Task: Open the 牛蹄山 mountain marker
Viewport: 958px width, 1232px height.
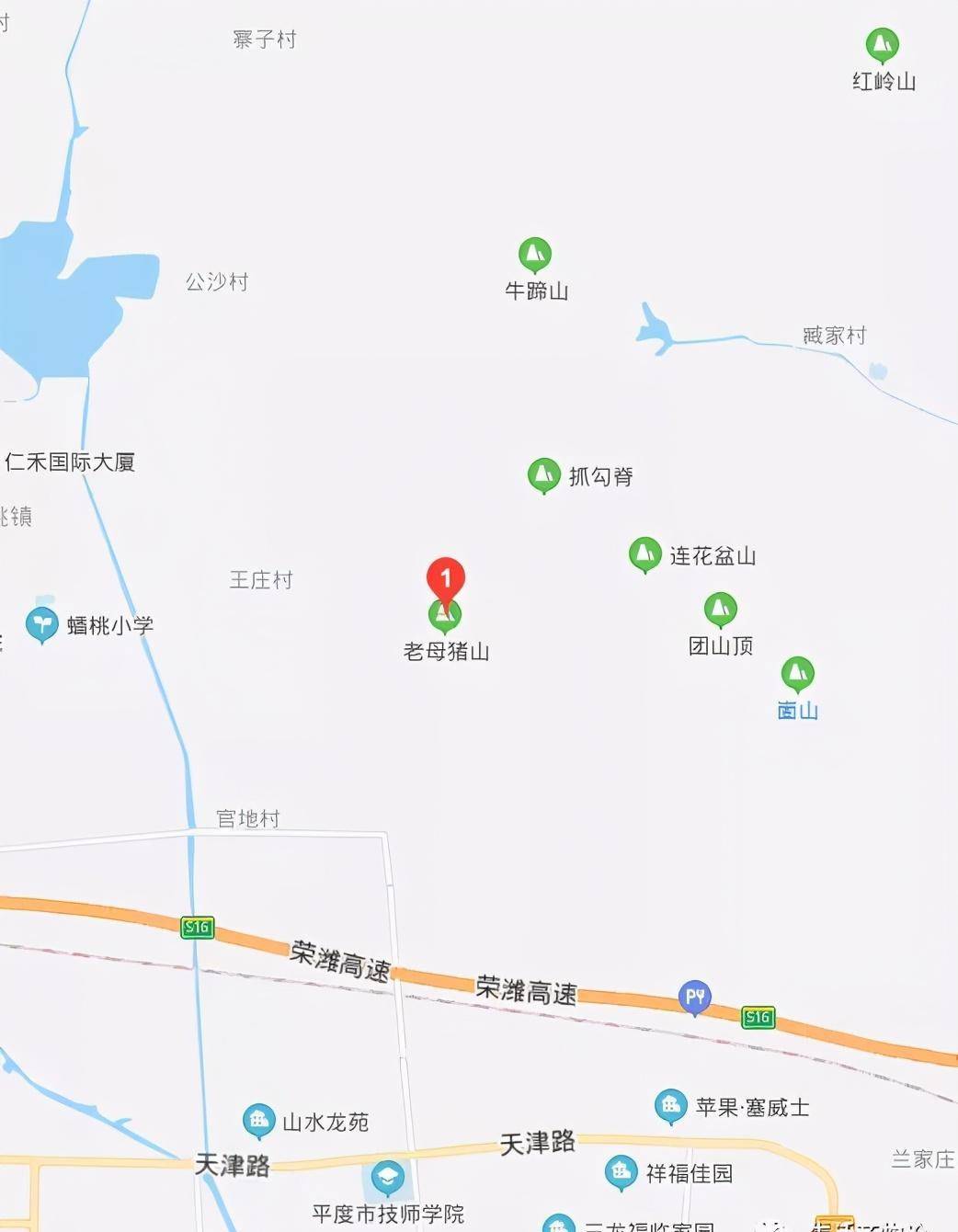Action: (535, 255)
